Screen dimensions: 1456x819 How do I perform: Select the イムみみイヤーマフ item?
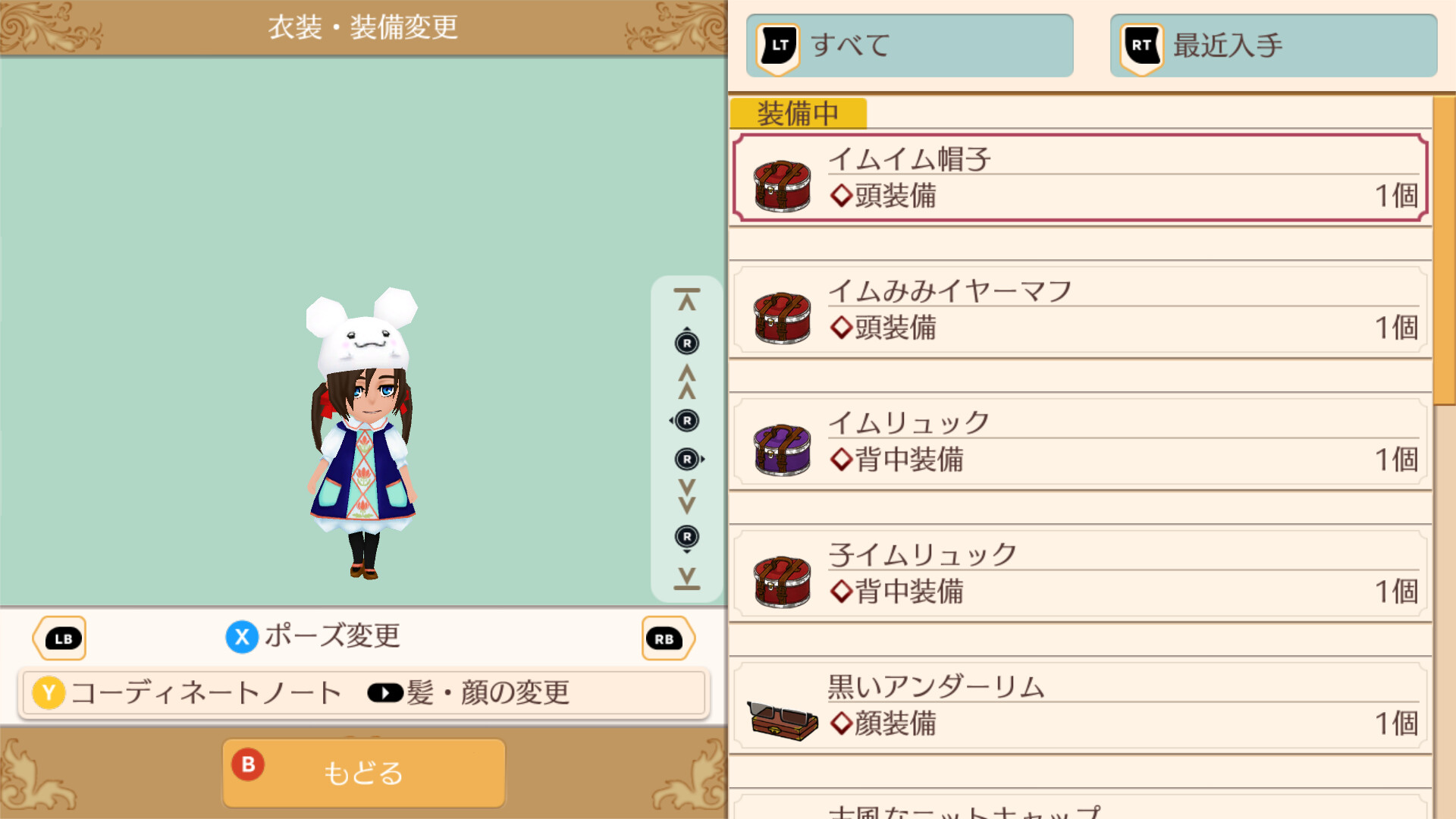click(1080, 310)
